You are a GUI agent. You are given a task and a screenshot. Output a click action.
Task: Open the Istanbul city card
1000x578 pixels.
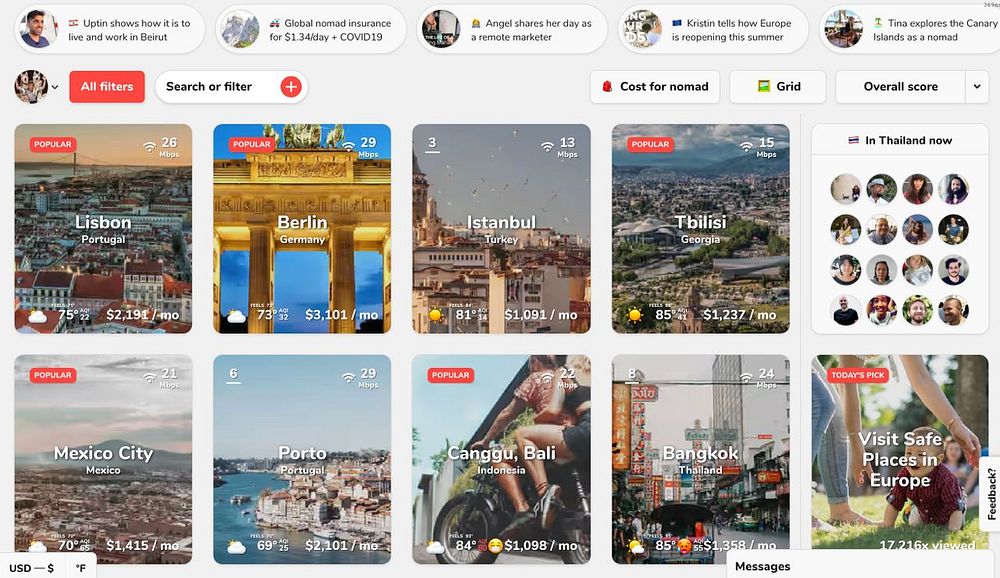501,228
